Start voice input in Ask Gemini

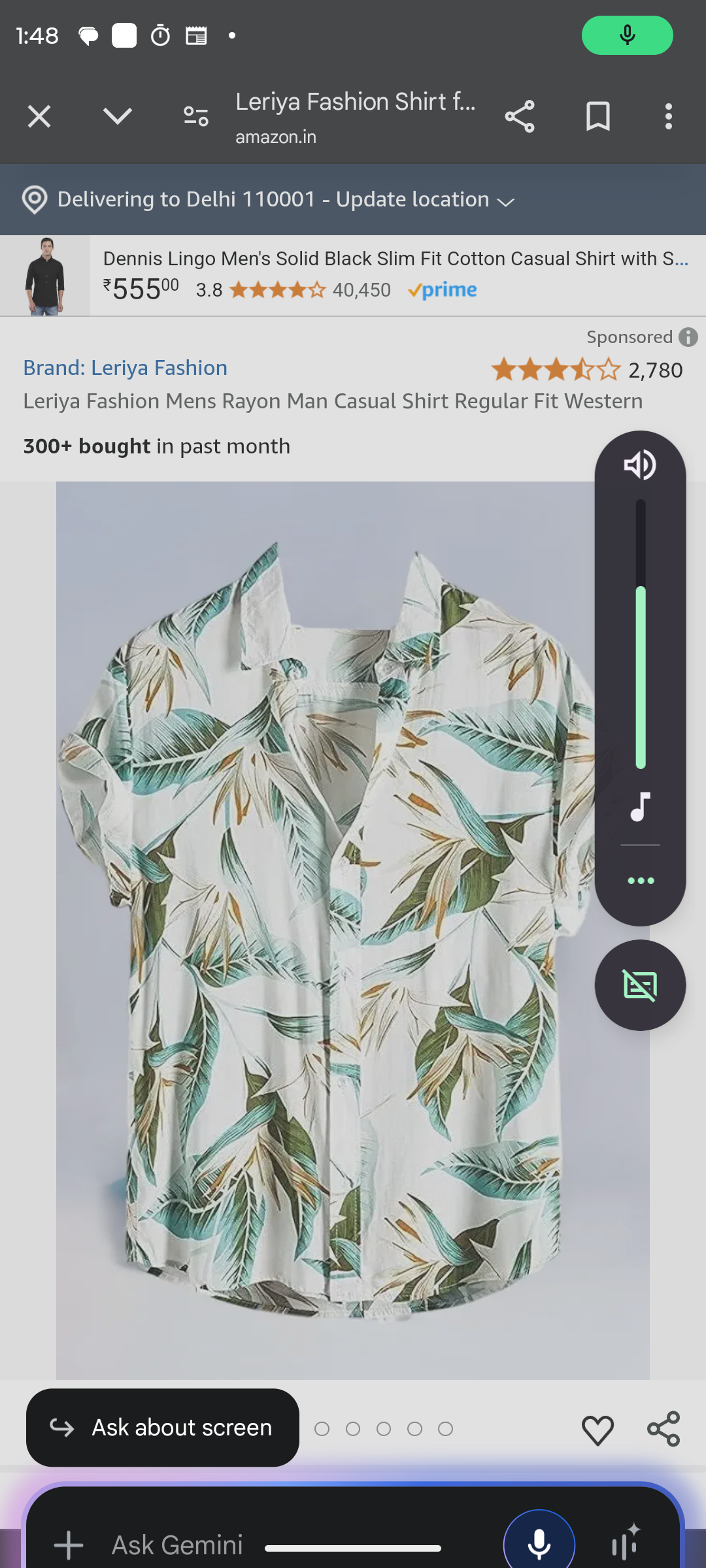(x=539, y=1544)
